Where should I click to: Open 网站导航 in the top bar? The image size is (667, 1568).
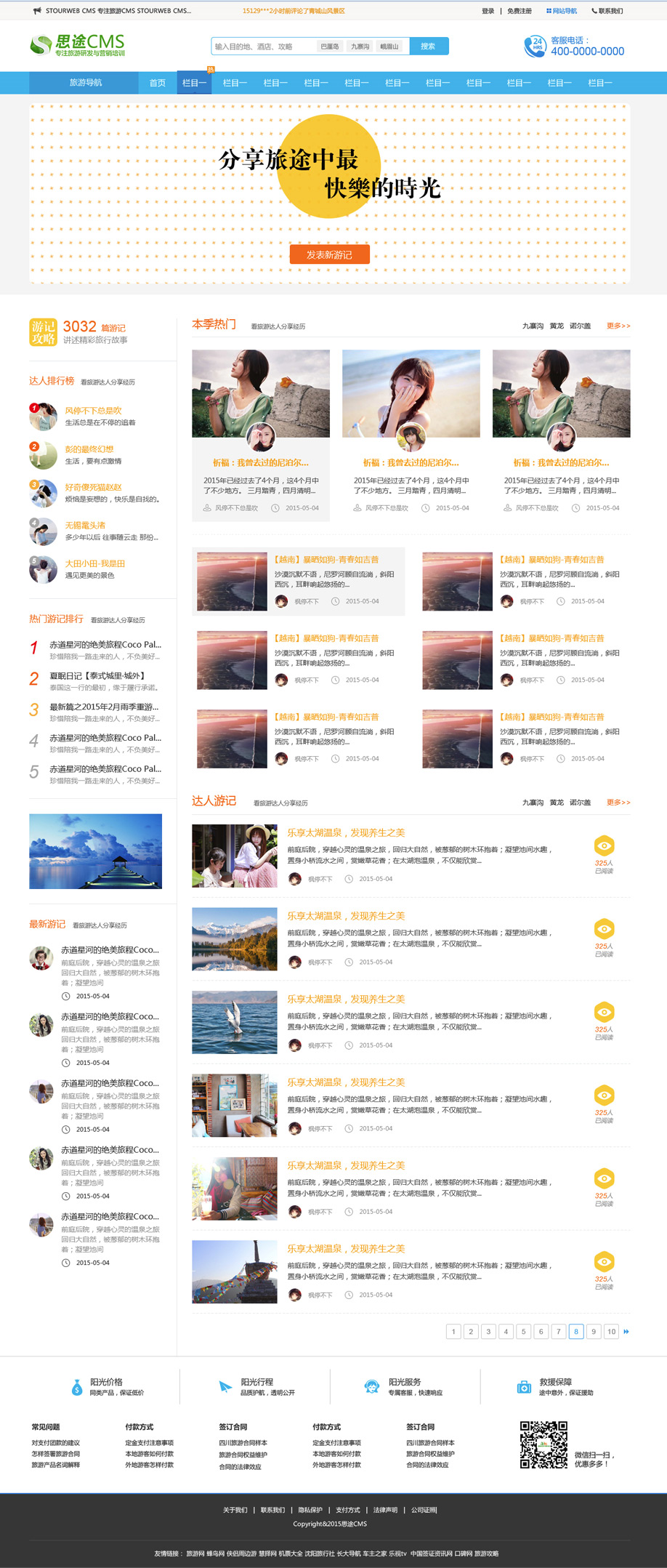pyautogui.click(x=562, y=11)
